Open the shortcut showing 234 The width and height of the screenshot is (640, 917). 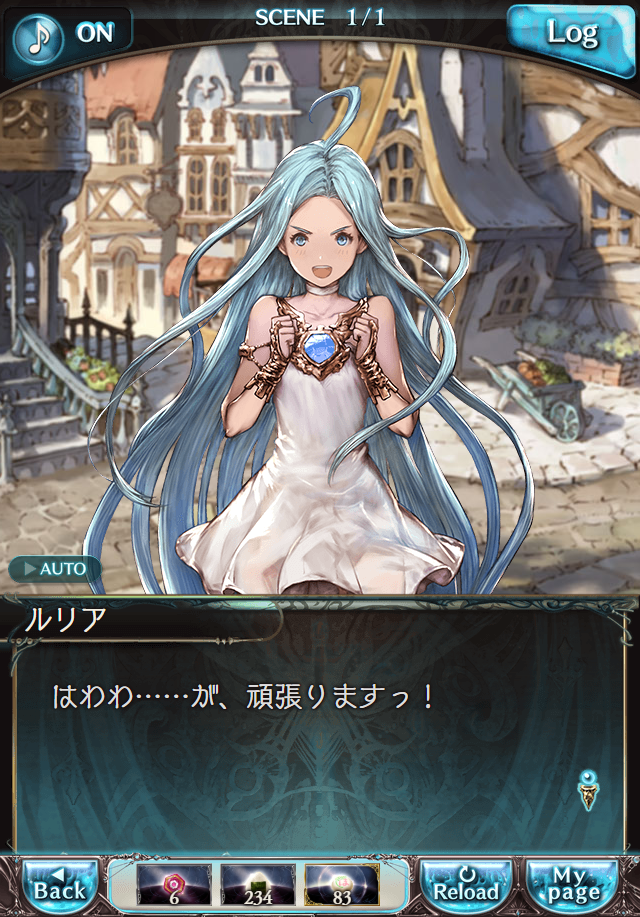click(x=258, y=885)
